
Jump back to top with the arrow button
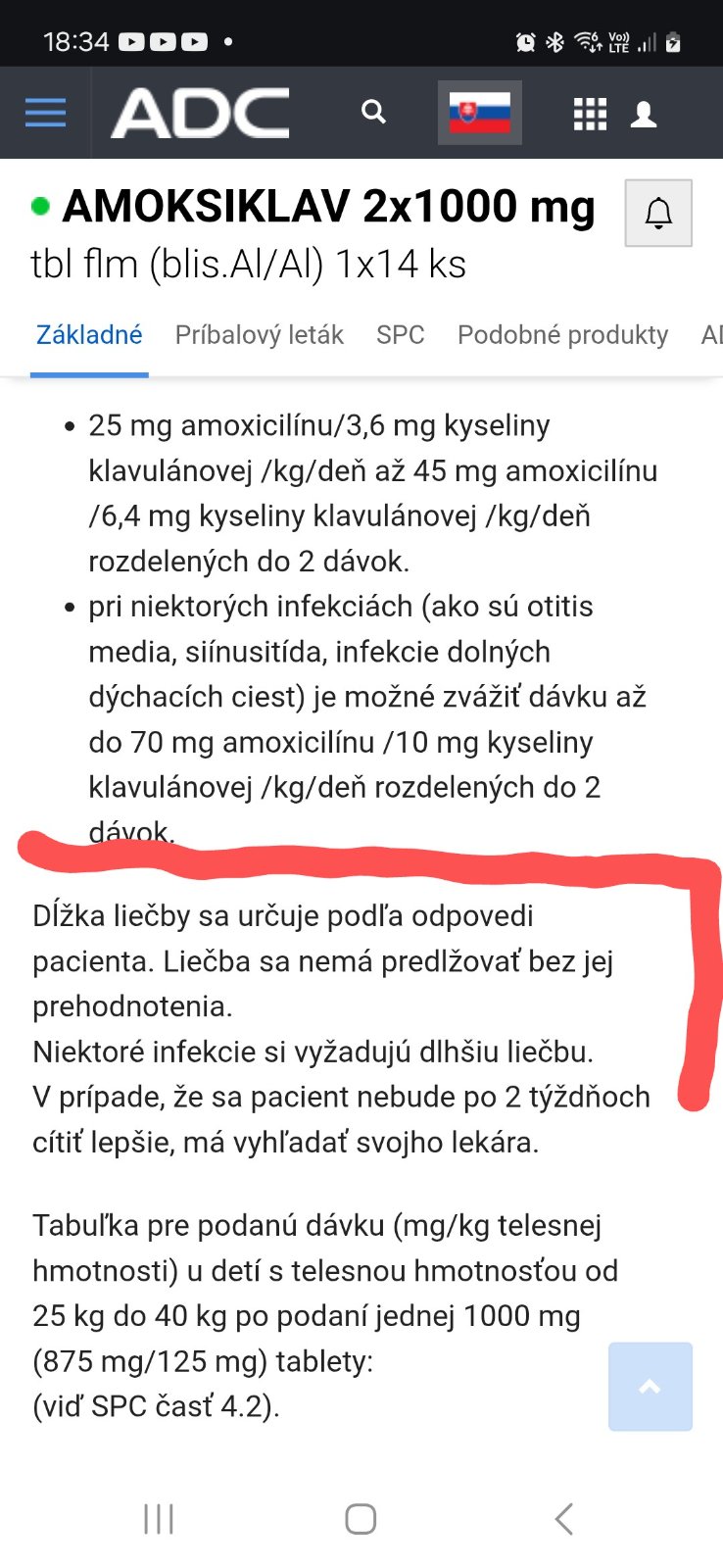click(650, 1386)
